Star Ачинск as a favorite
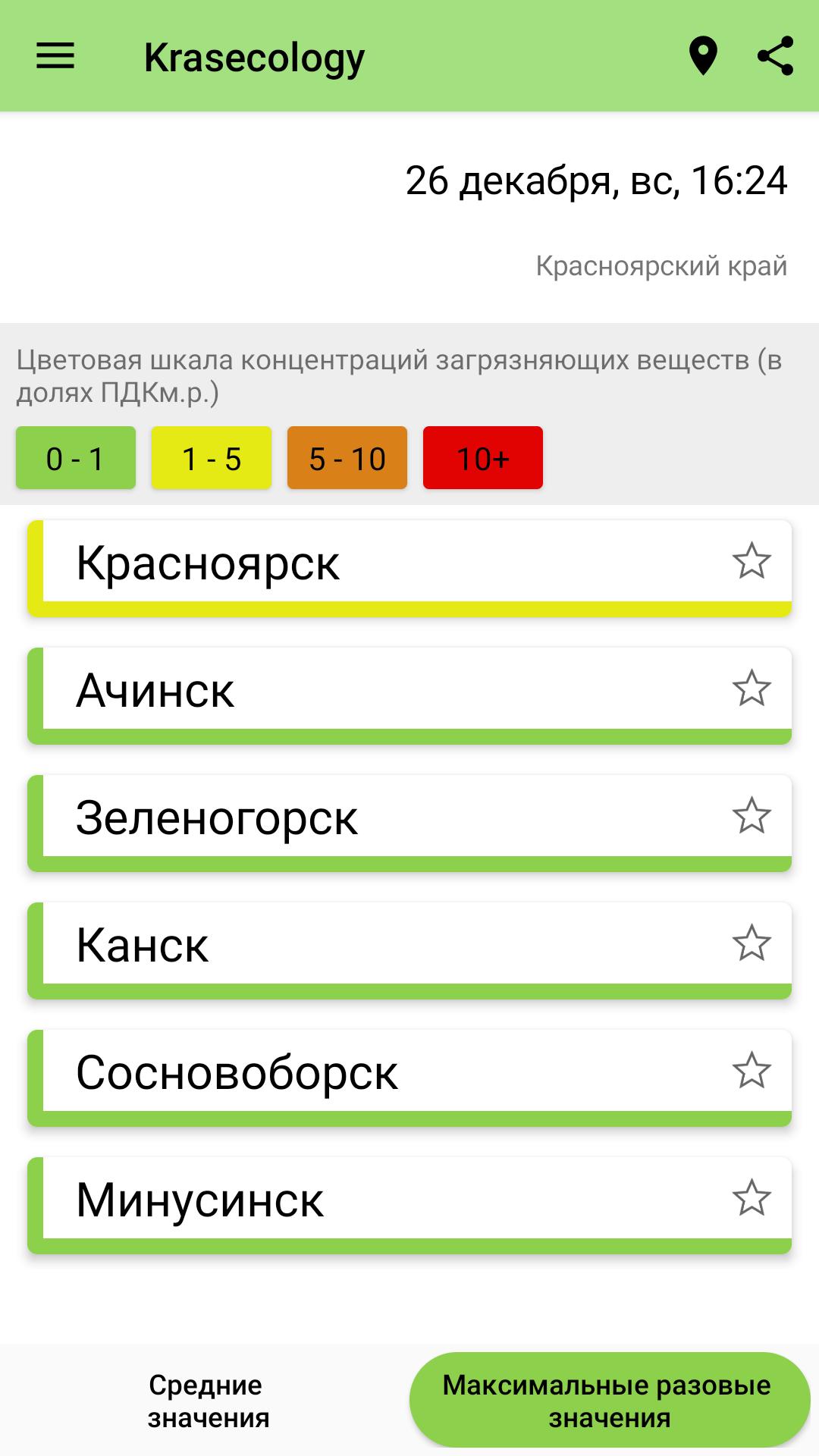 pyautogui.click(x=752, y=689)
